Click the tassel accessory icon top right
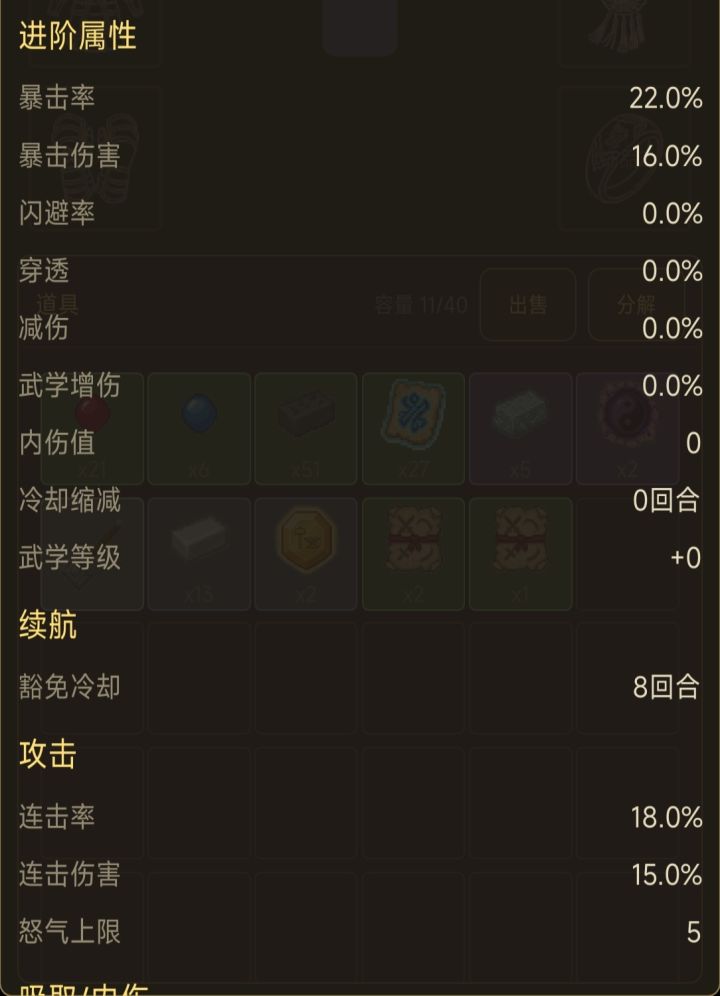 point(624,25)
